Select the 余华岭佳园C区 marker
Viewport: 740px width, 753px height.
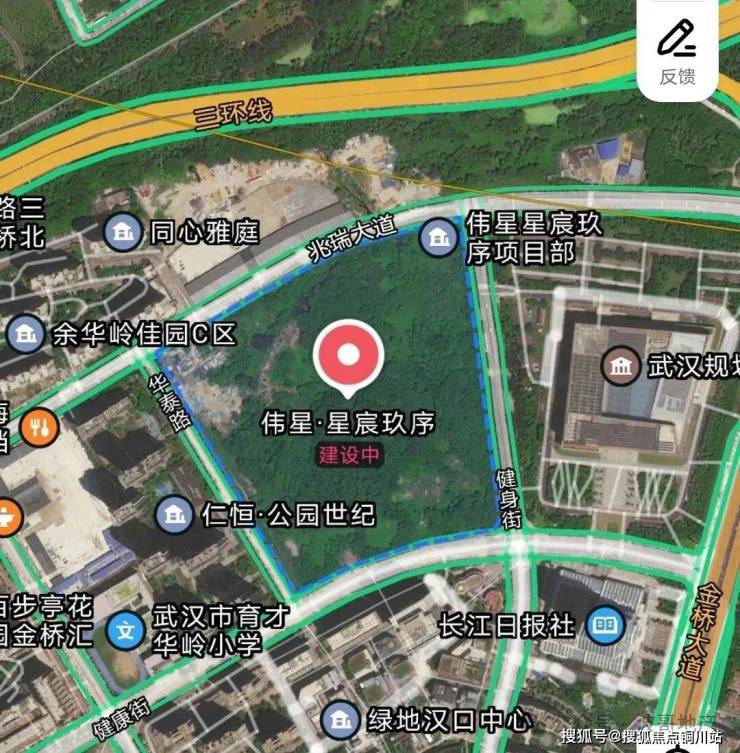pyautogui.click(x=24, y=332)
